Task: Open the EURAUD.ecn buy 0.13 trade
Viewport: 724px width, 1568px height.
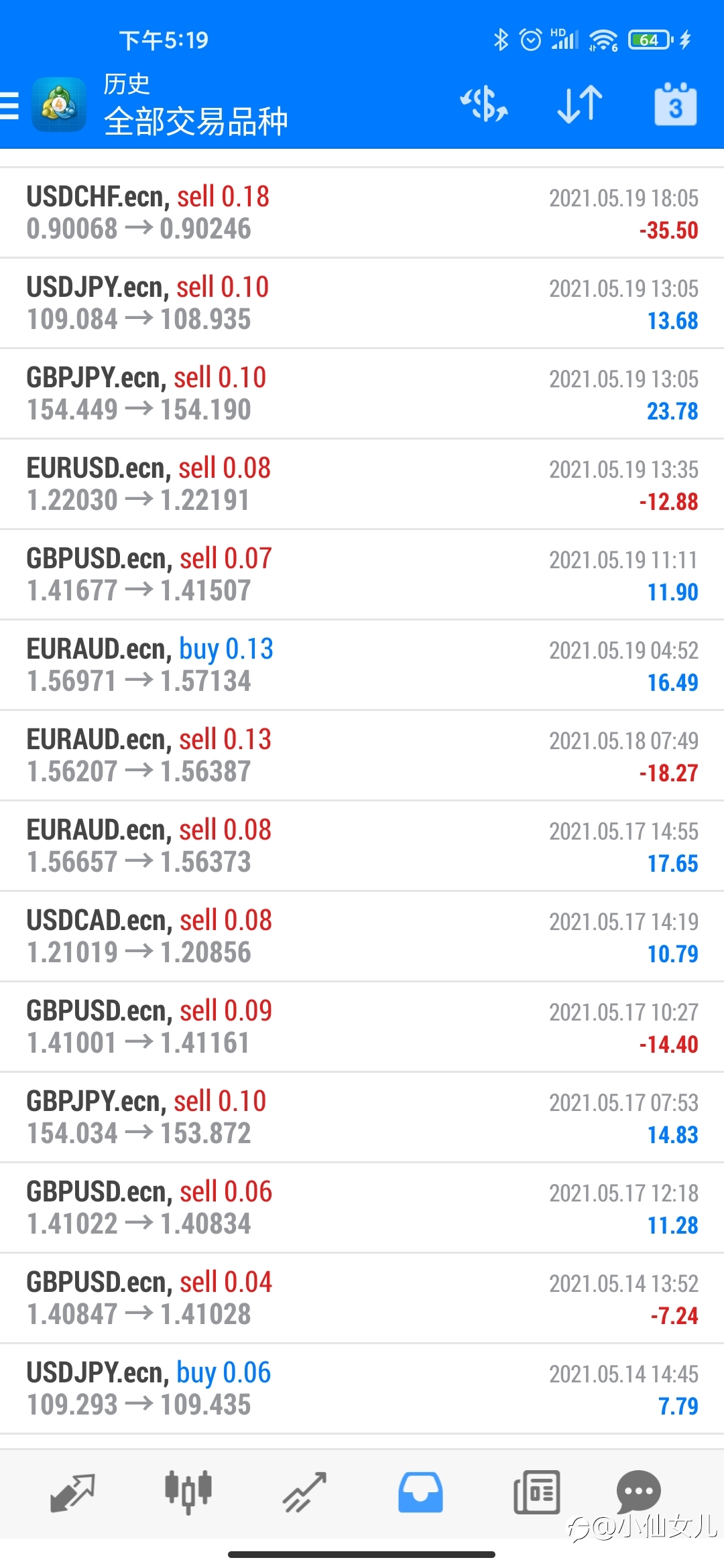Action: [x=362, y=665]
